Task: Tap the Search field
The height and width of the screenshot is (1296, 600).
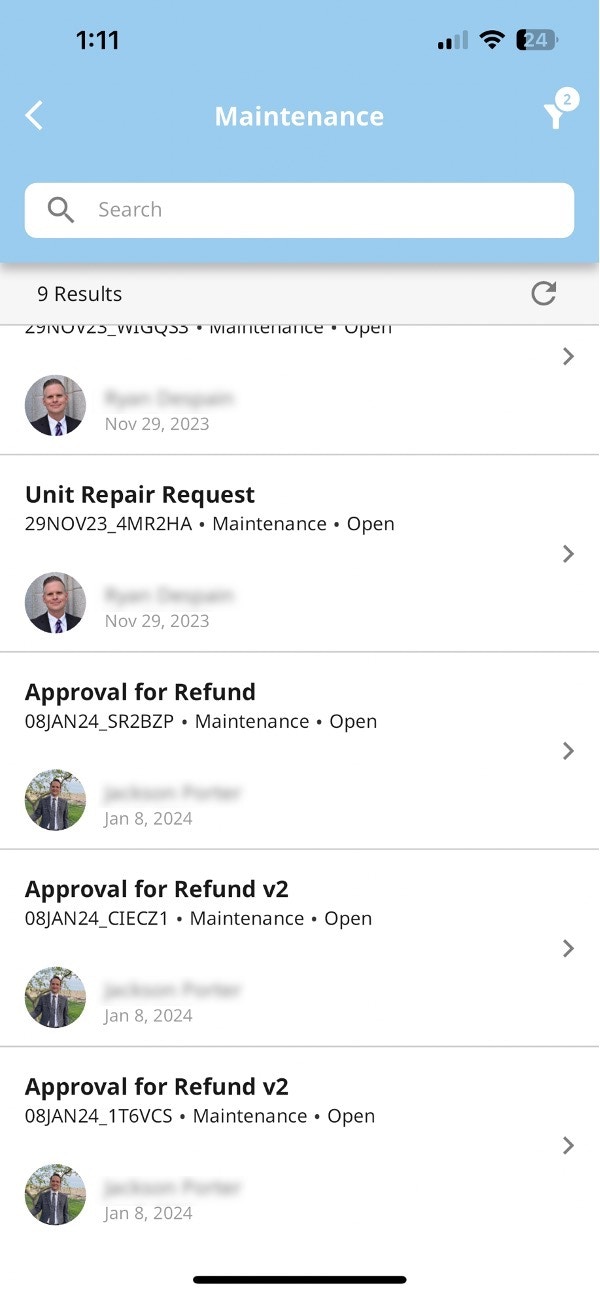Action: [300, 210]
